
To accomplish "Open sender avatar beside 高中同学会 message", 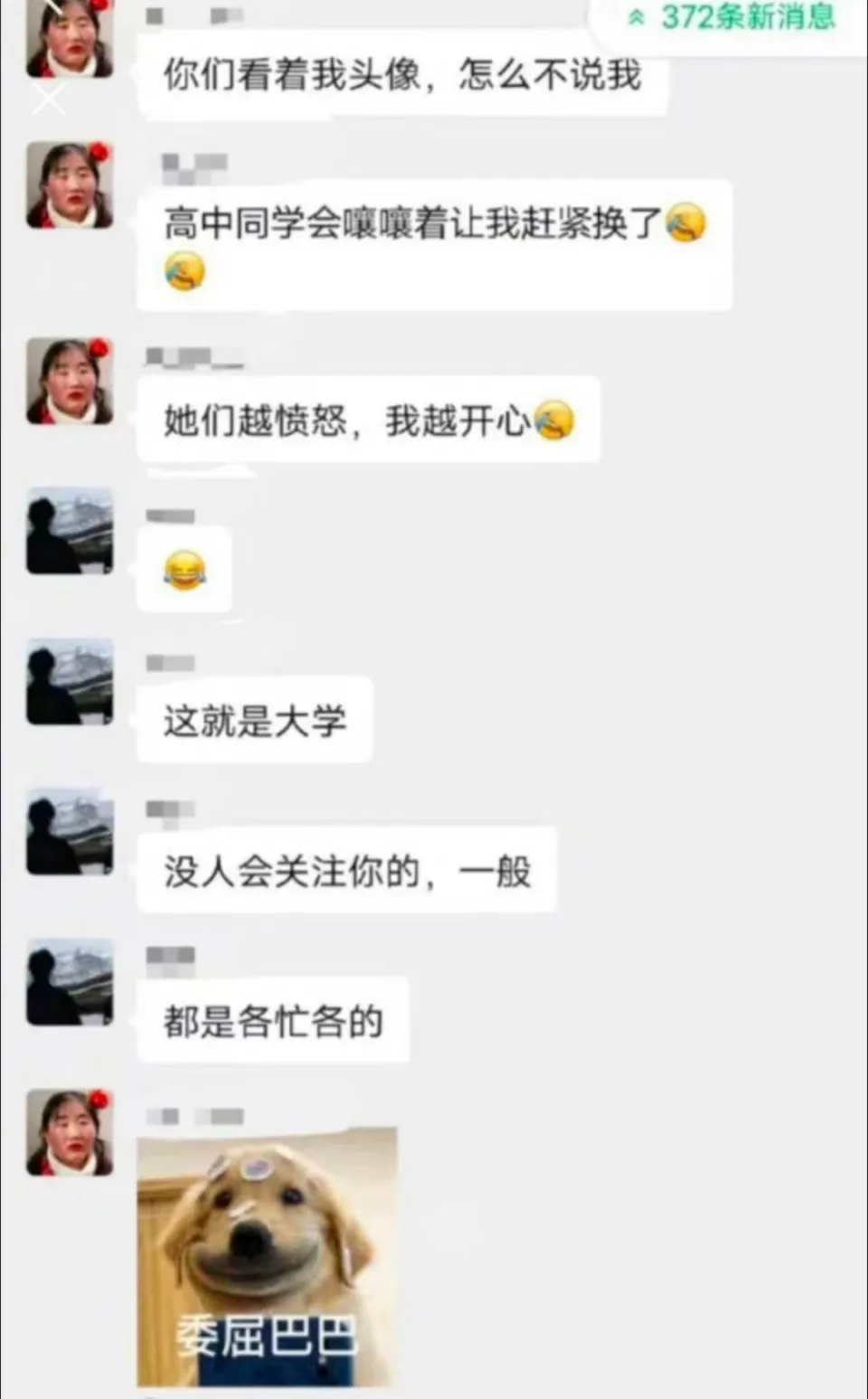I will tap(70, 184).
